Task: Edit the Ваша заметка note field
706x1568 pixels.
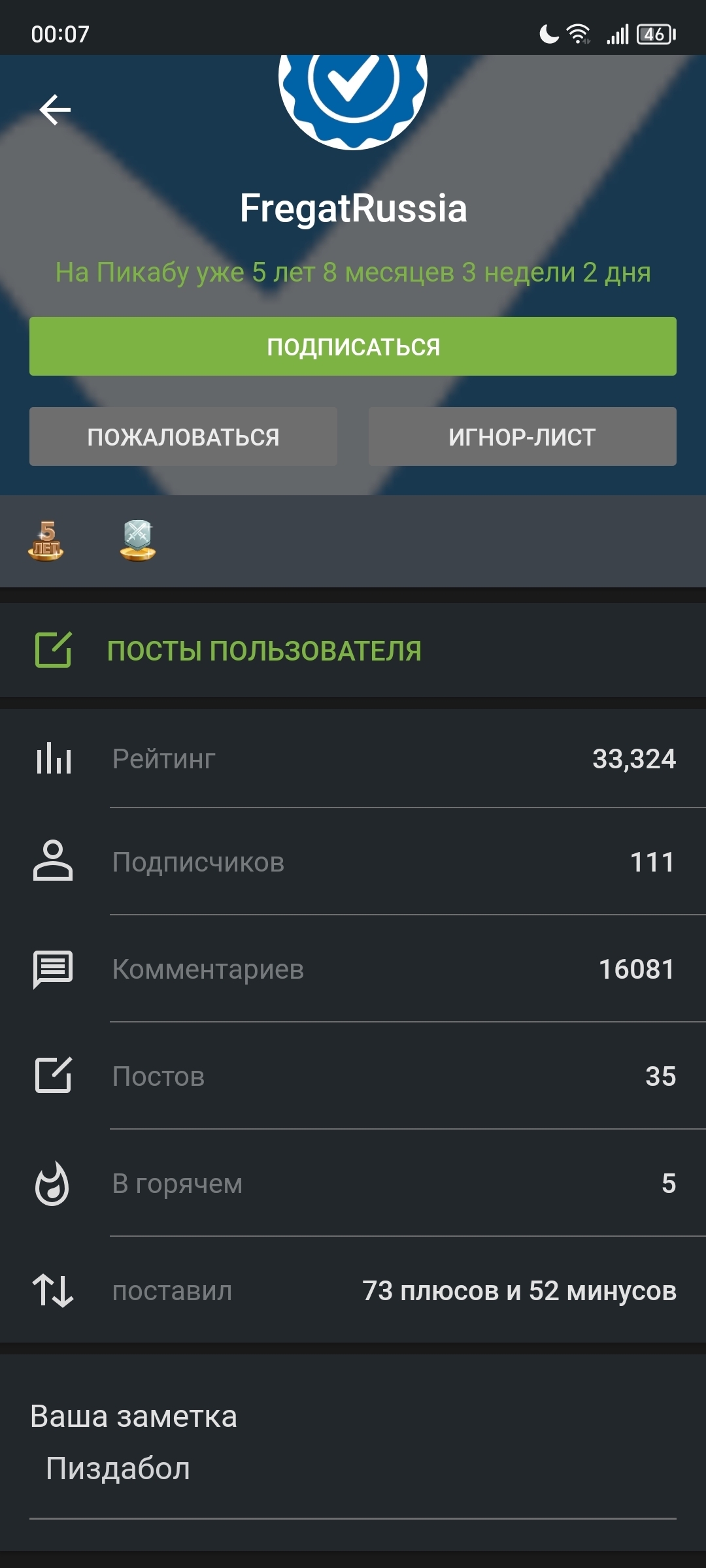Action: 353,1469
